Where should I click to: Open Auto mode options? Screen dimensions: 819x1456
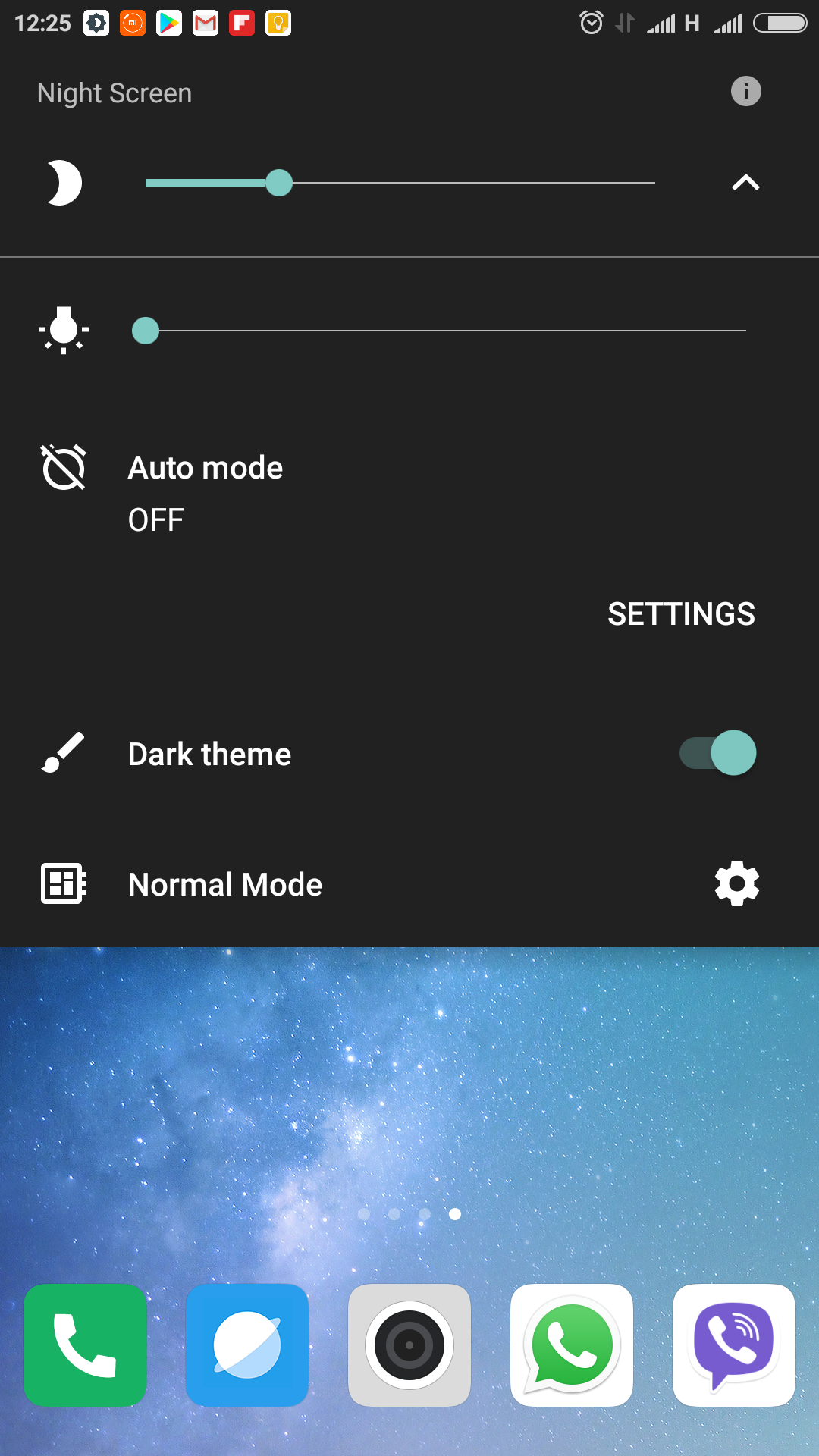coord(205,493)
